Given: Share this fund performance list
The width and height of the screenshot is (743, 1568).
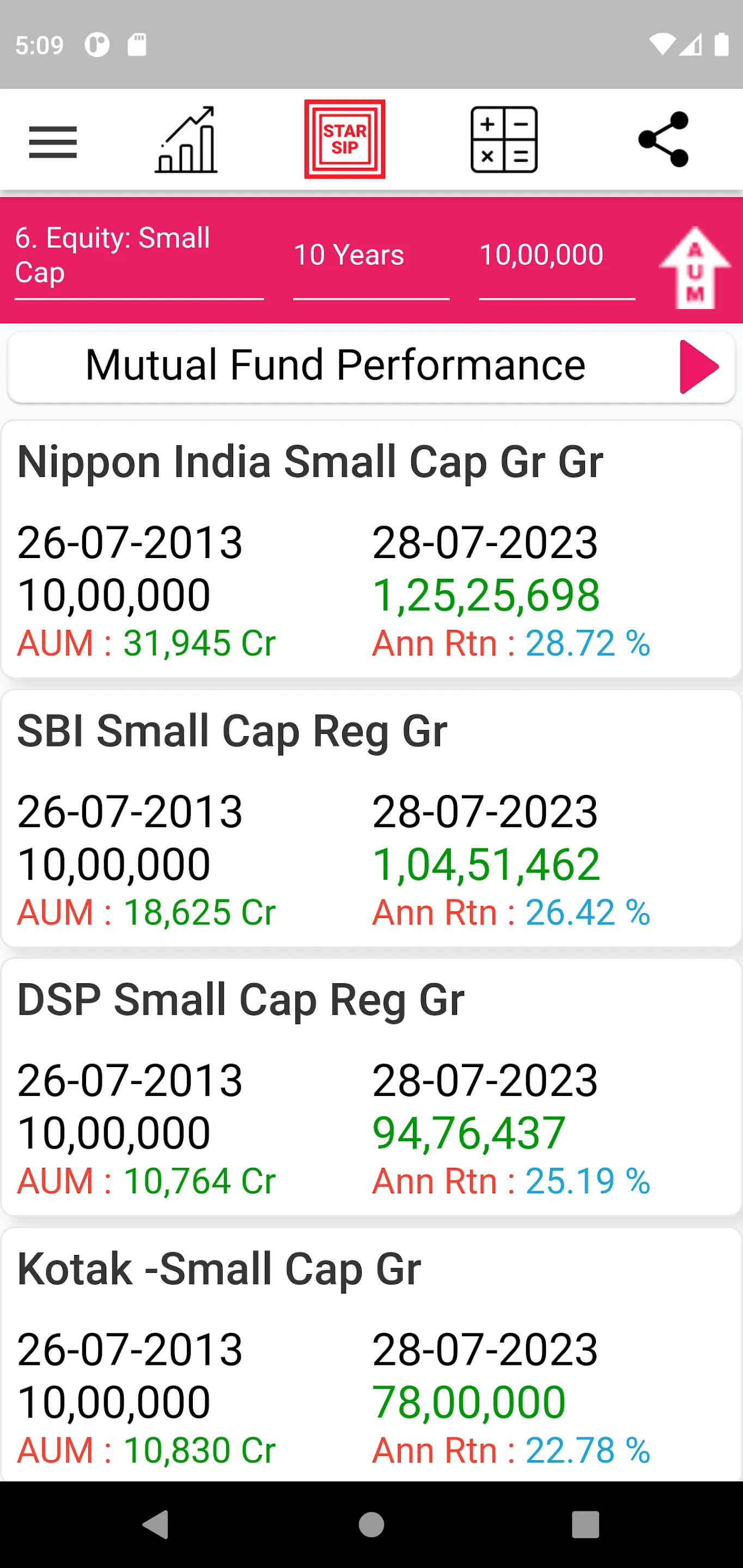Looking at the screenshot, I should pyautogui.click(x=663, y=139).
